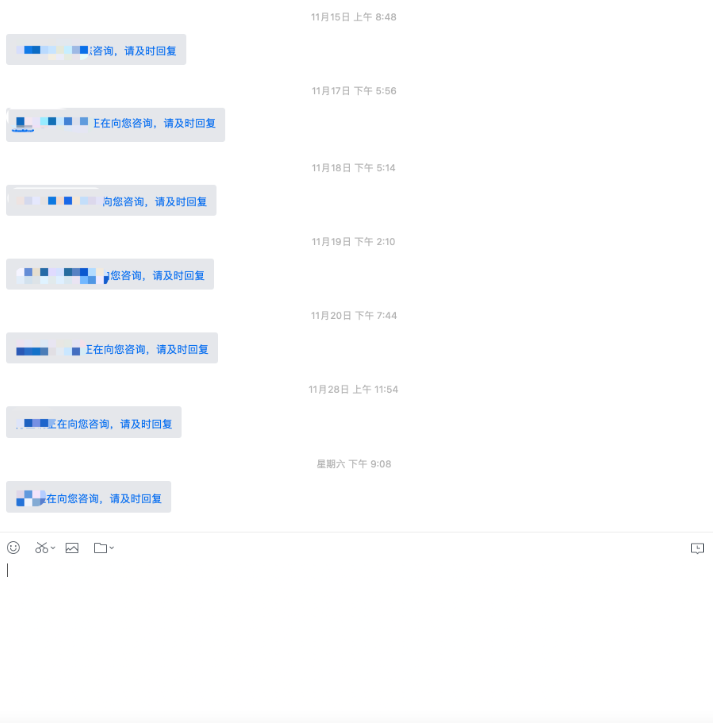Open the emoji picker

(x=14, y=547)
